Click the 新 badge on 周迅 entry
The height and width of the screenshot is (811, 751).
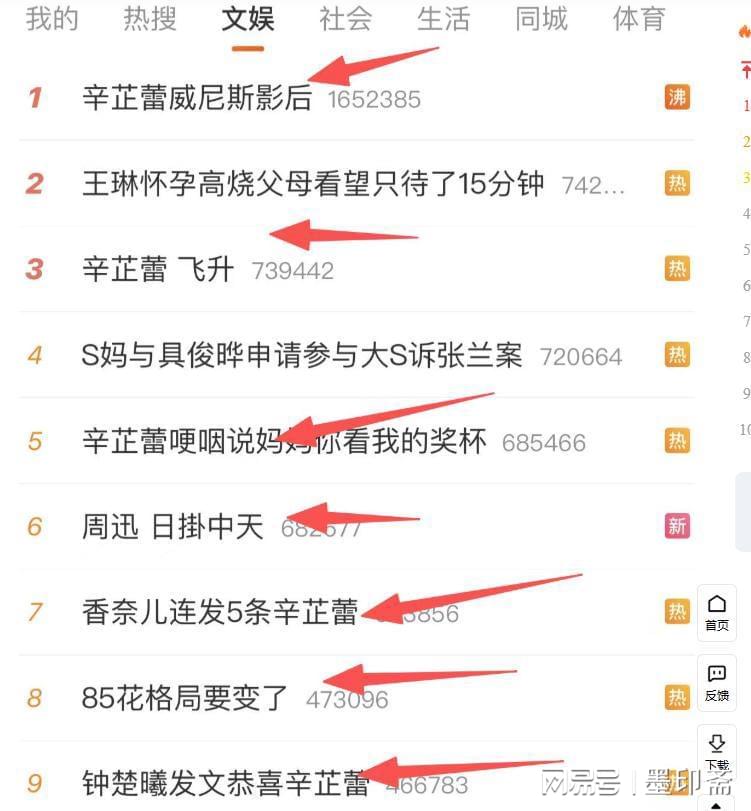[677, 526]
